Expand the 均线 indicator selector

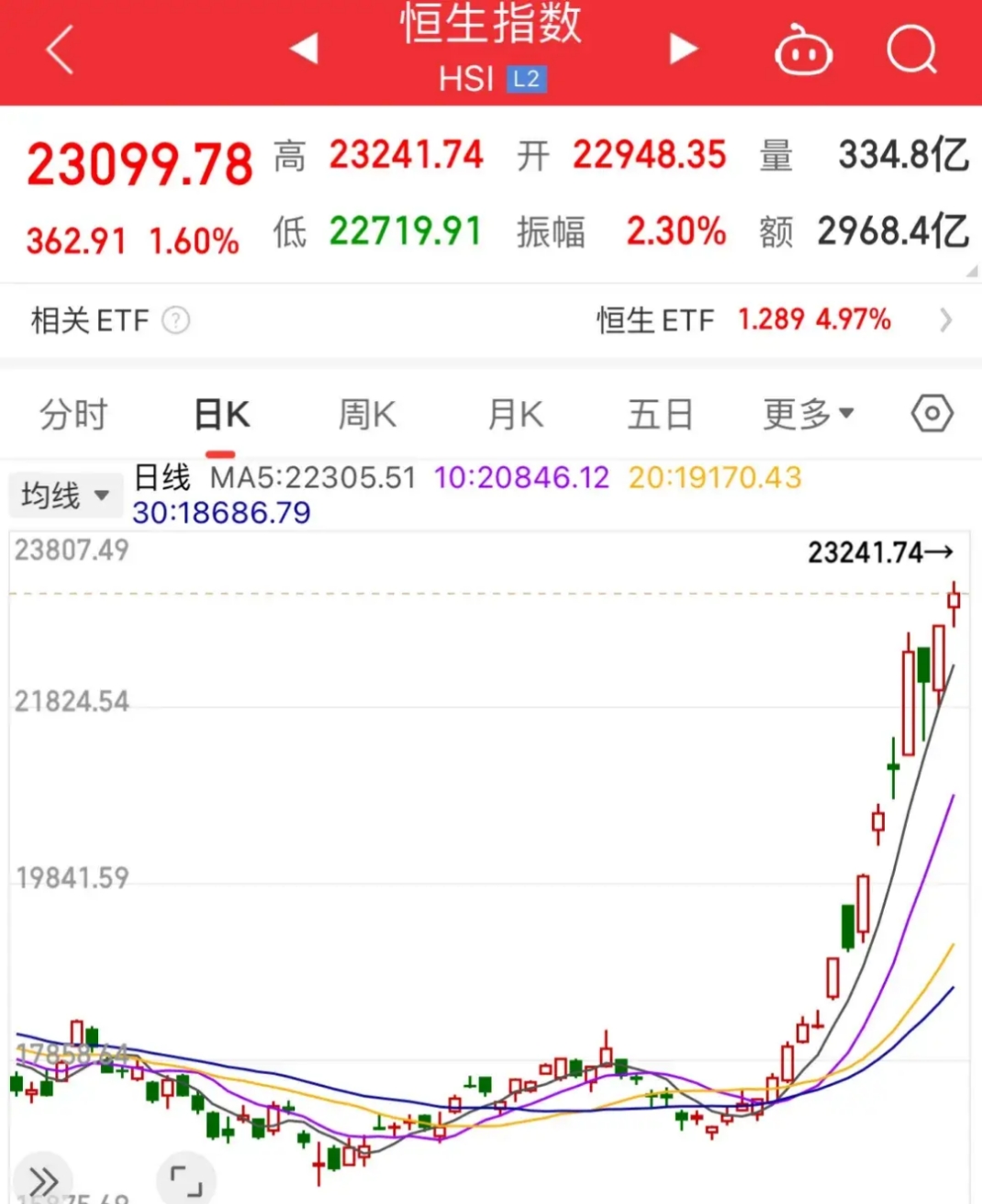[65, 494]
